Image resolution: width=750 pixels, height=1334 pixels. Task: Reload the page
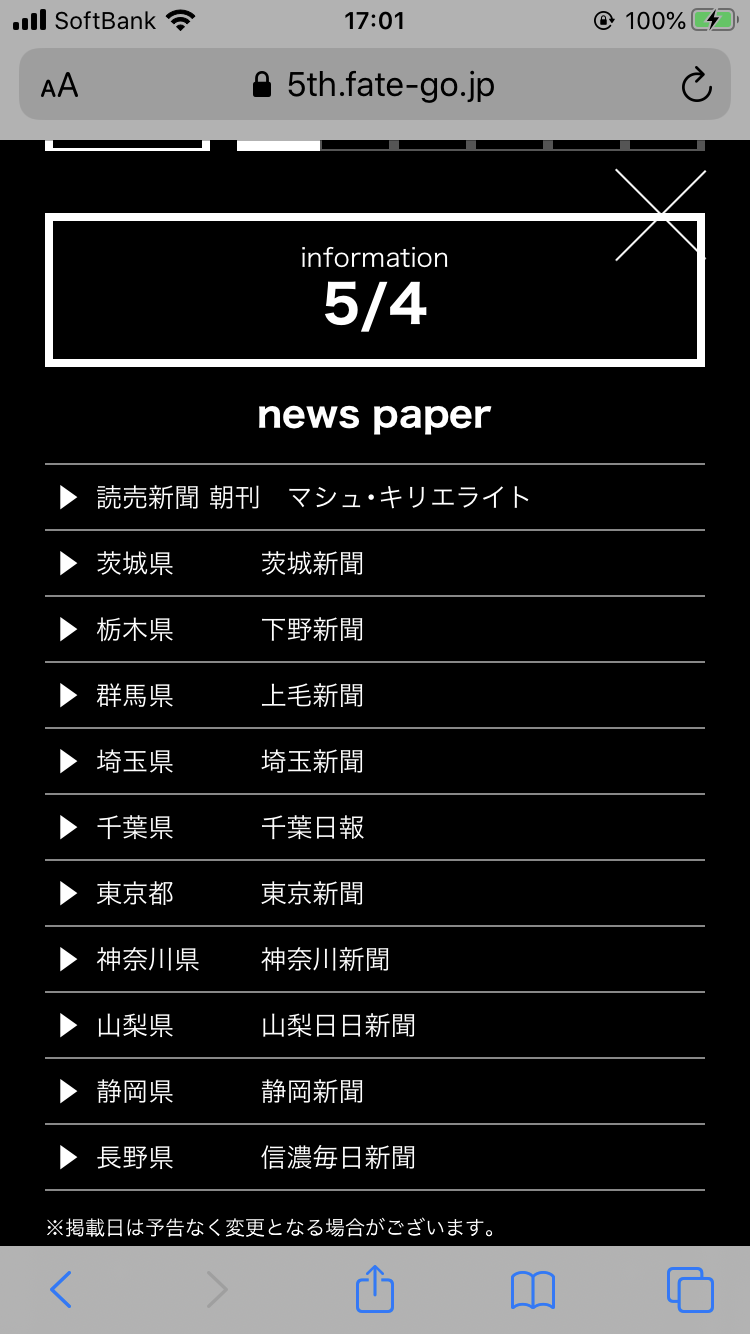click(x=696, y=86)
